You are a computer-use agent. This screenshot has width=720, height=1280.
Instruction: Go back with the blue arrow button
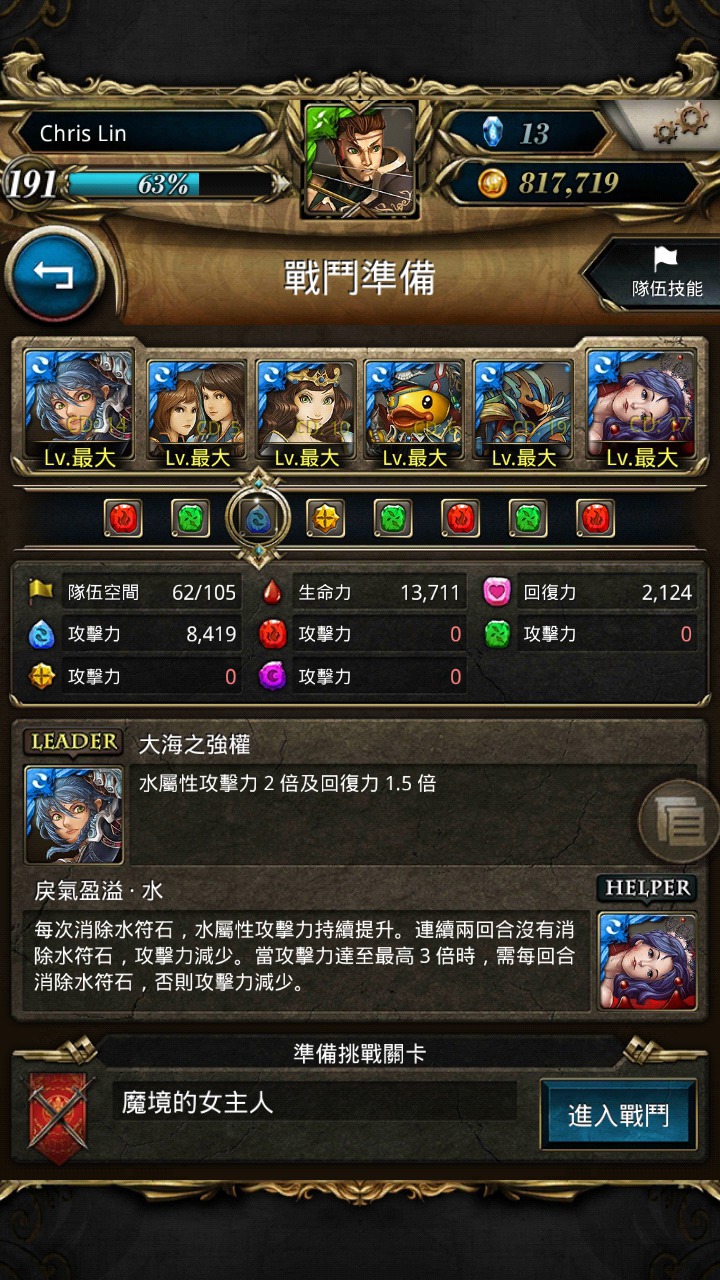(x=54, y=274)
